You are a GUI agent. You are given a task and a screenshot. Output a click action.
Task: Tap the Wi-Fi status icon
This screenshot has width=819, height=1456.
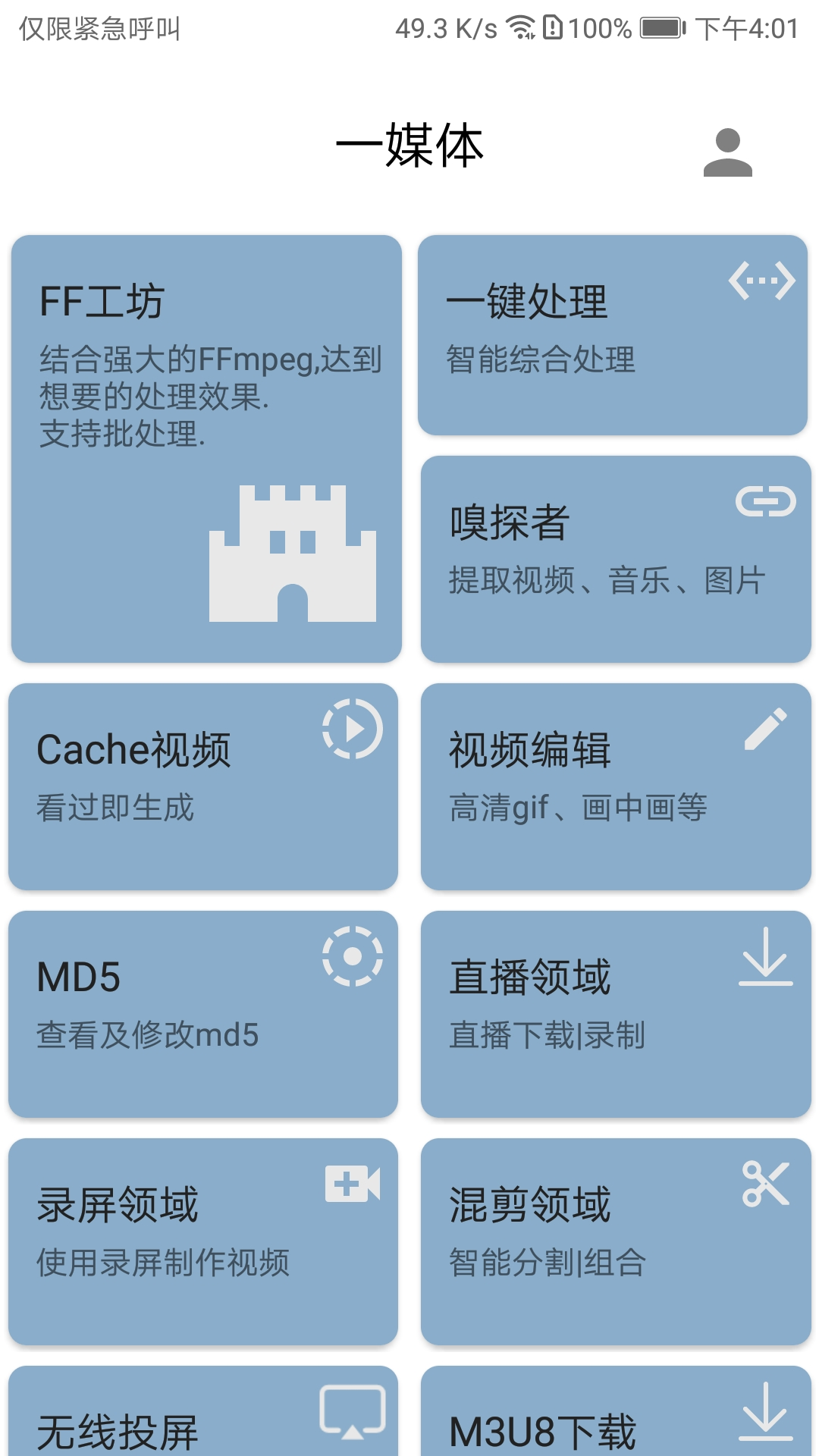[519, 27]
